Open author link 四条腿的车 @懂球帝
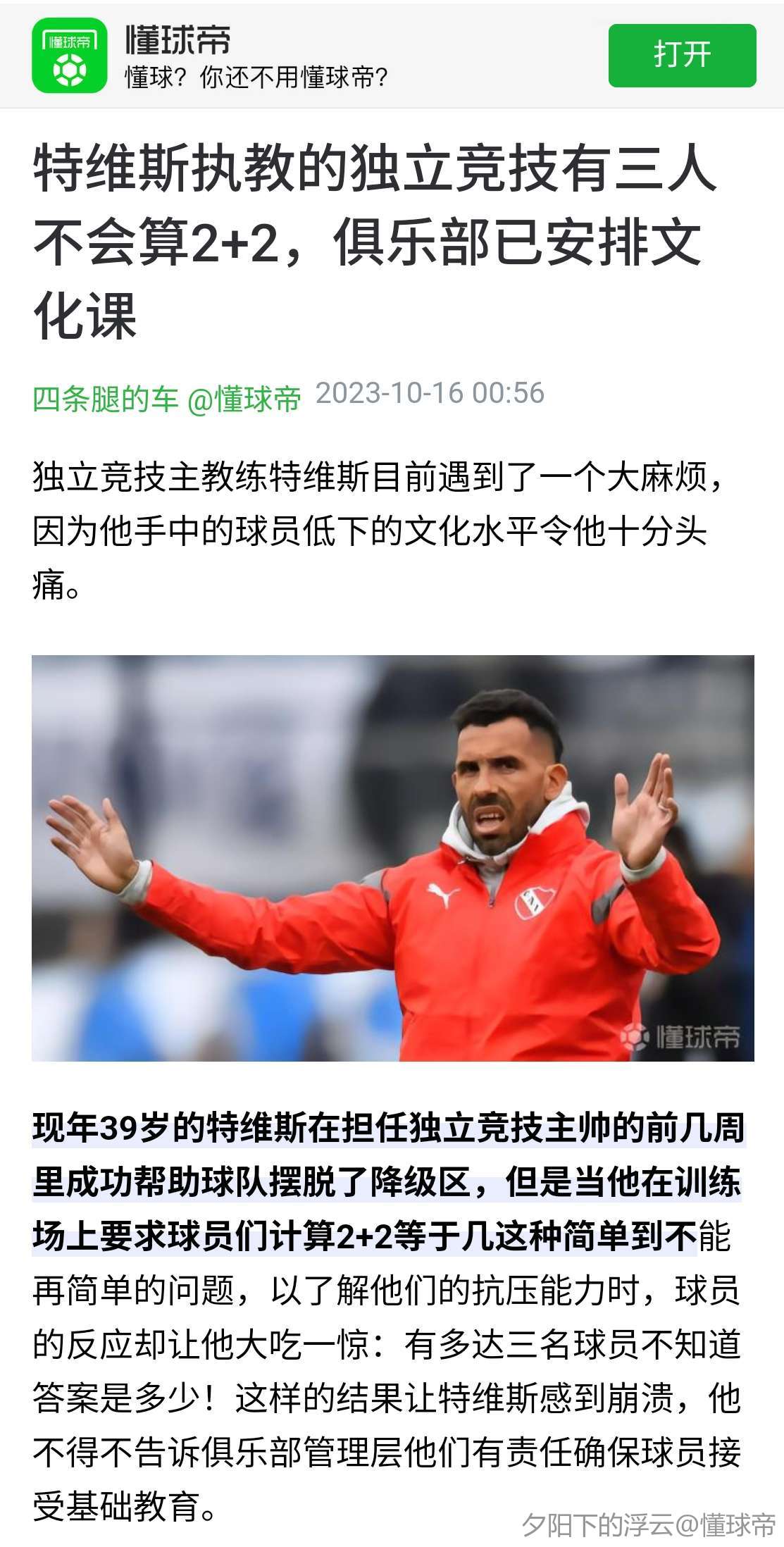The width and height of the screenshot is (784, 1547). coord(167,399)
